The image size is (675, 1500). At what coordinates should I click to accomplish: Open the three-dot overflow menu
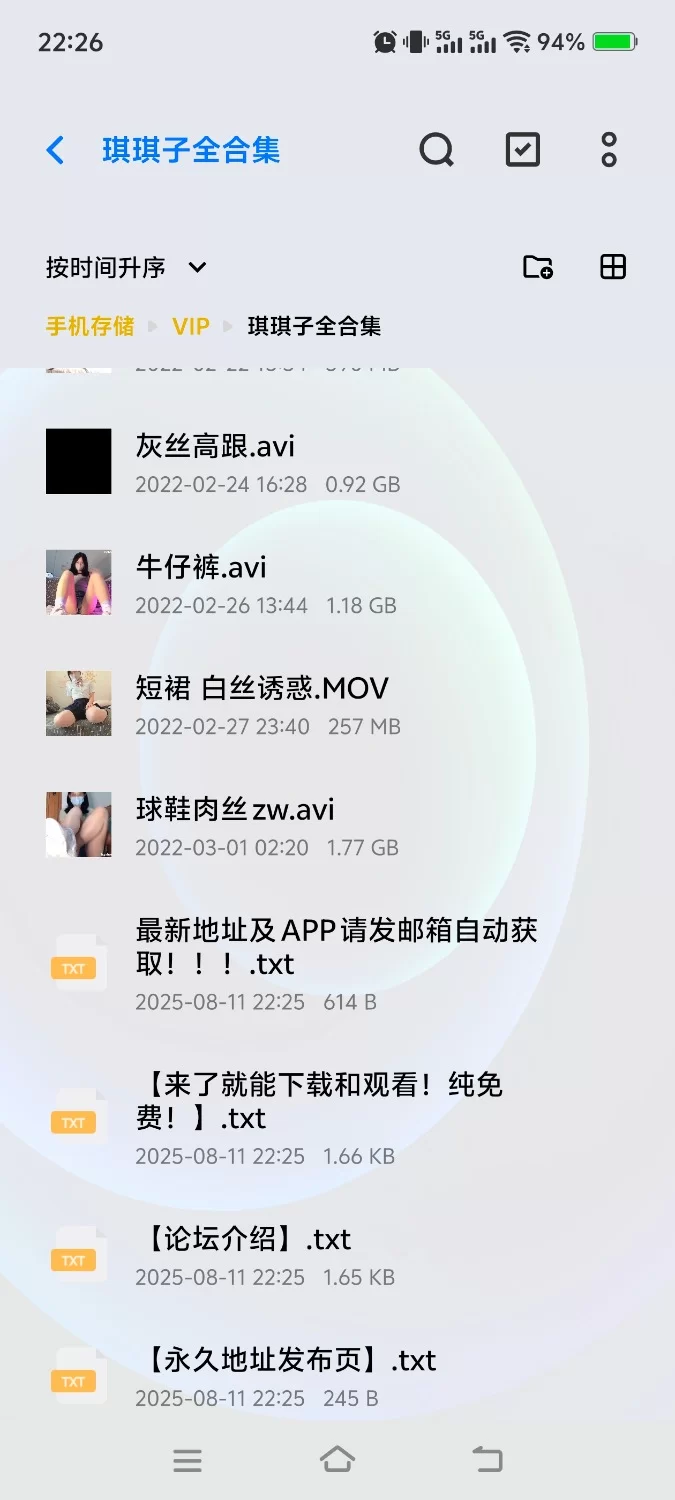tap(609, 151)
